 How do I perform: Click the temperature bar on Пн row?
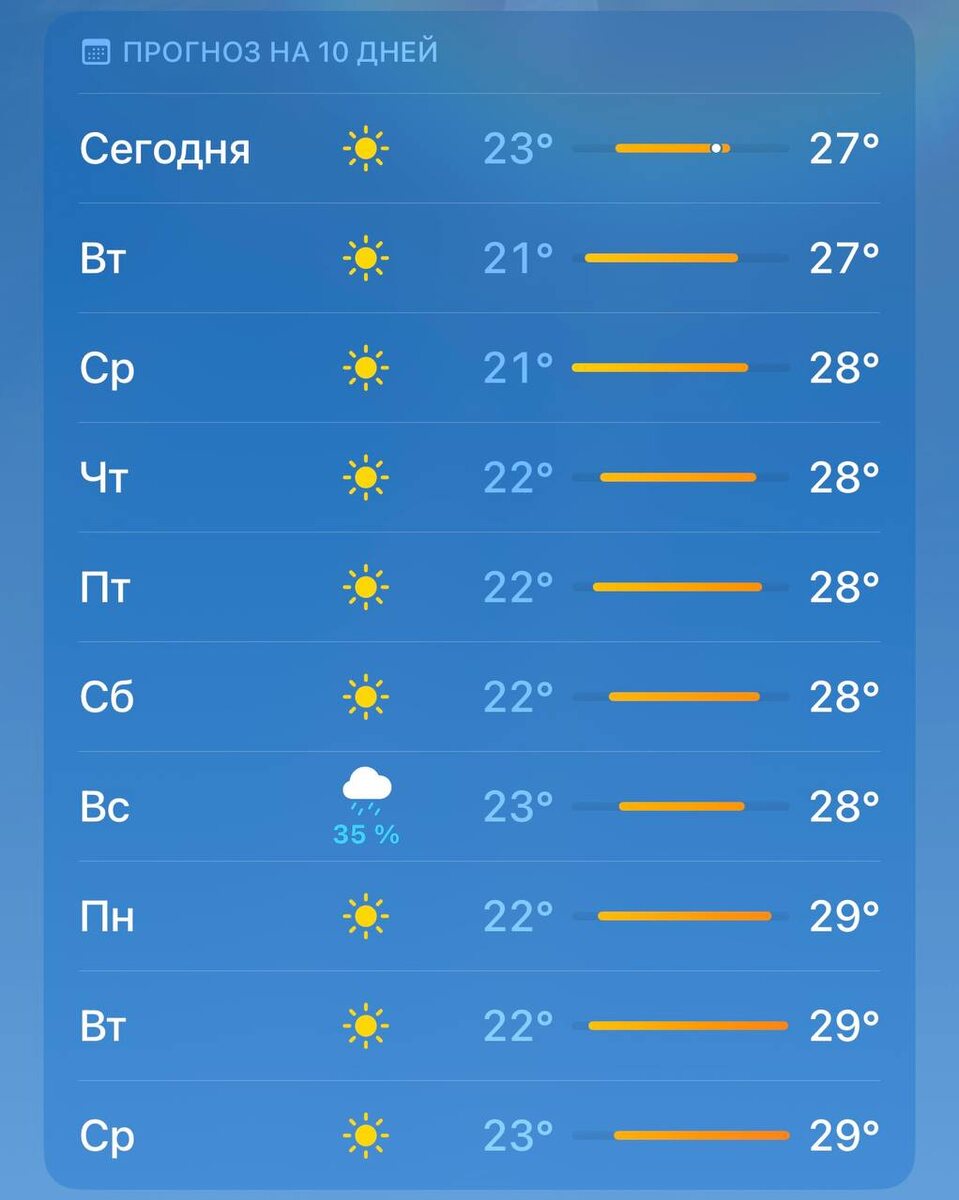click(683, 915)
